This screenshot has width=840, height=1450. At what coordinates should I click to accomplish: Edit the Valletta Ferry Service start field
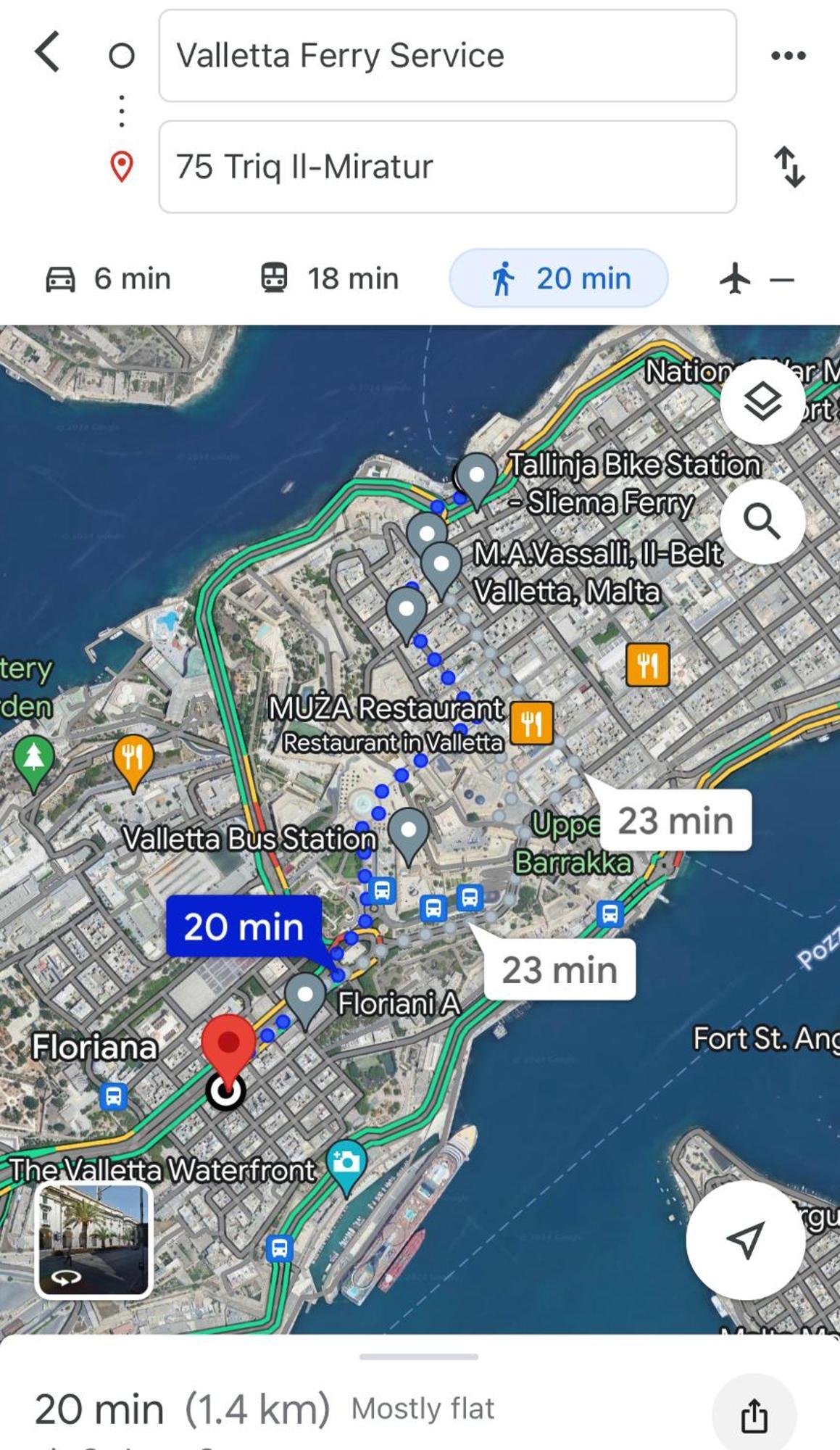pos(447,56)
